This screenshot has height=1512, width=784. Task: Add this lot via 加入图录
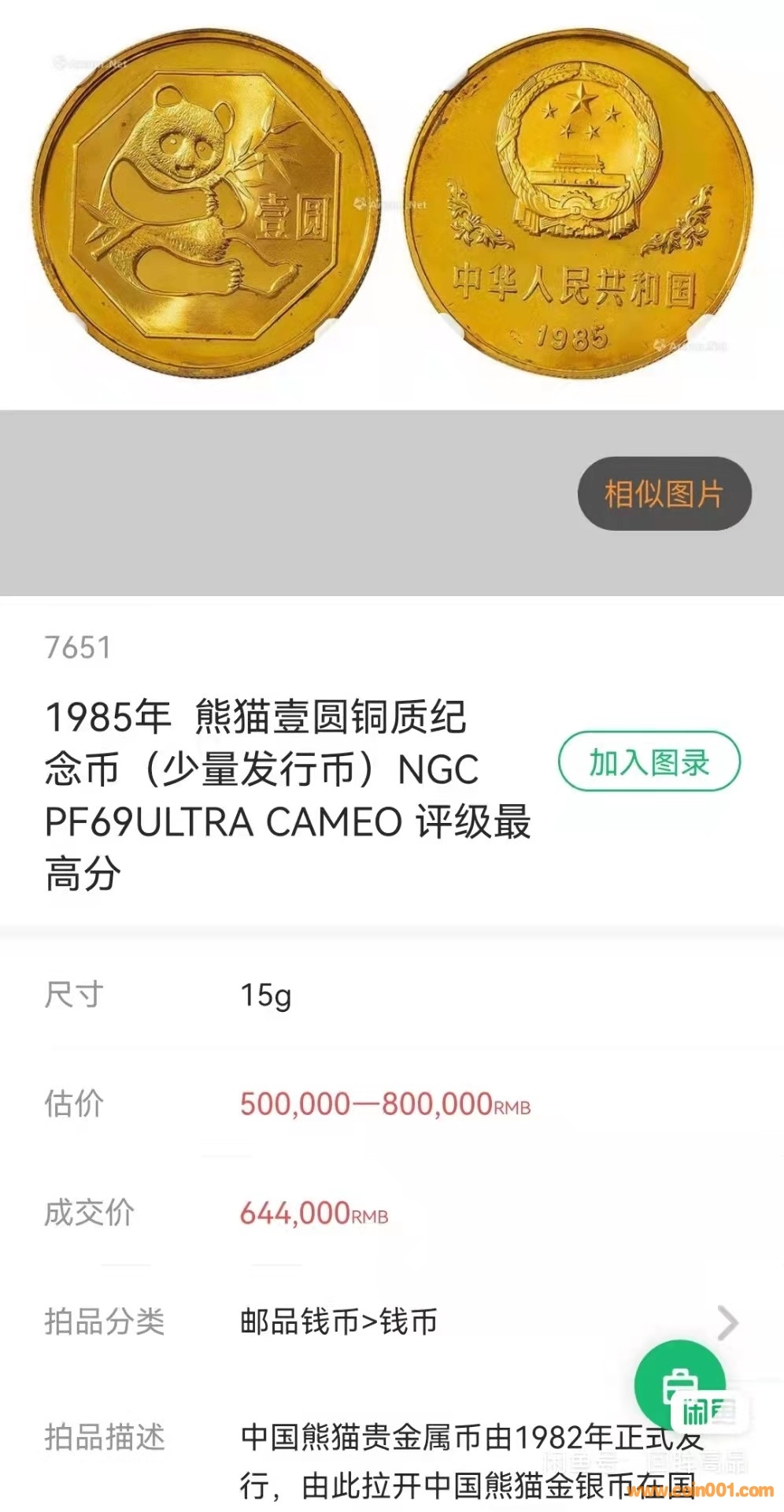(649, 762)
